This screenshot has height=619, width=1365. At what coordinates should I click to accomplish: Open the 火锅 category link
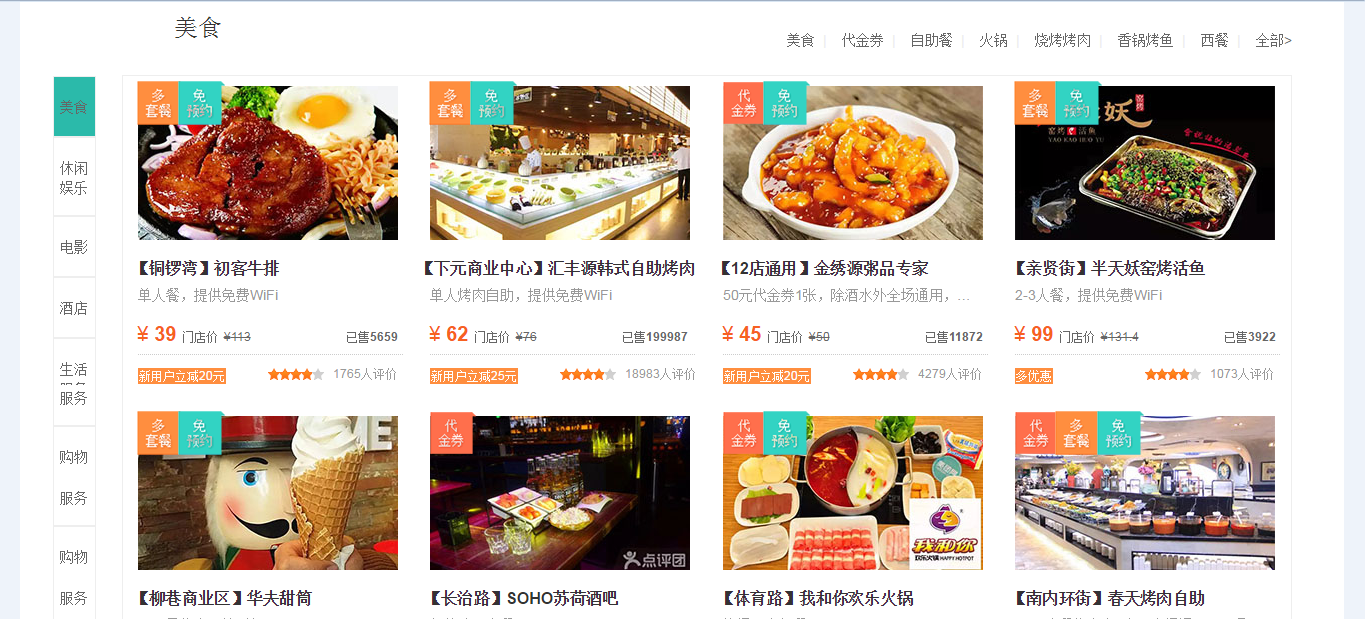(x=993, y=41)
